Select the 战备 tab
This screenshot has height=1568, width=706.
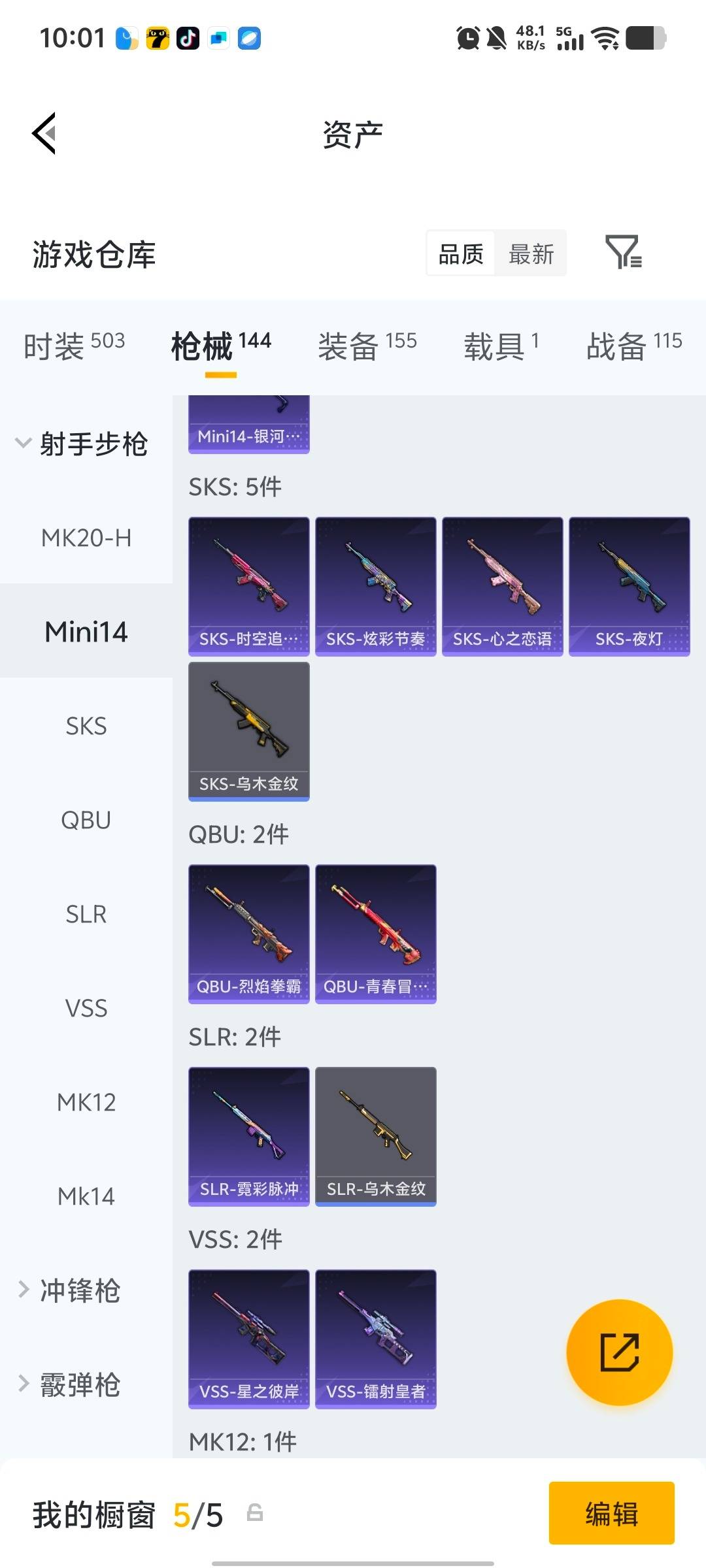[x=633, y=345]
